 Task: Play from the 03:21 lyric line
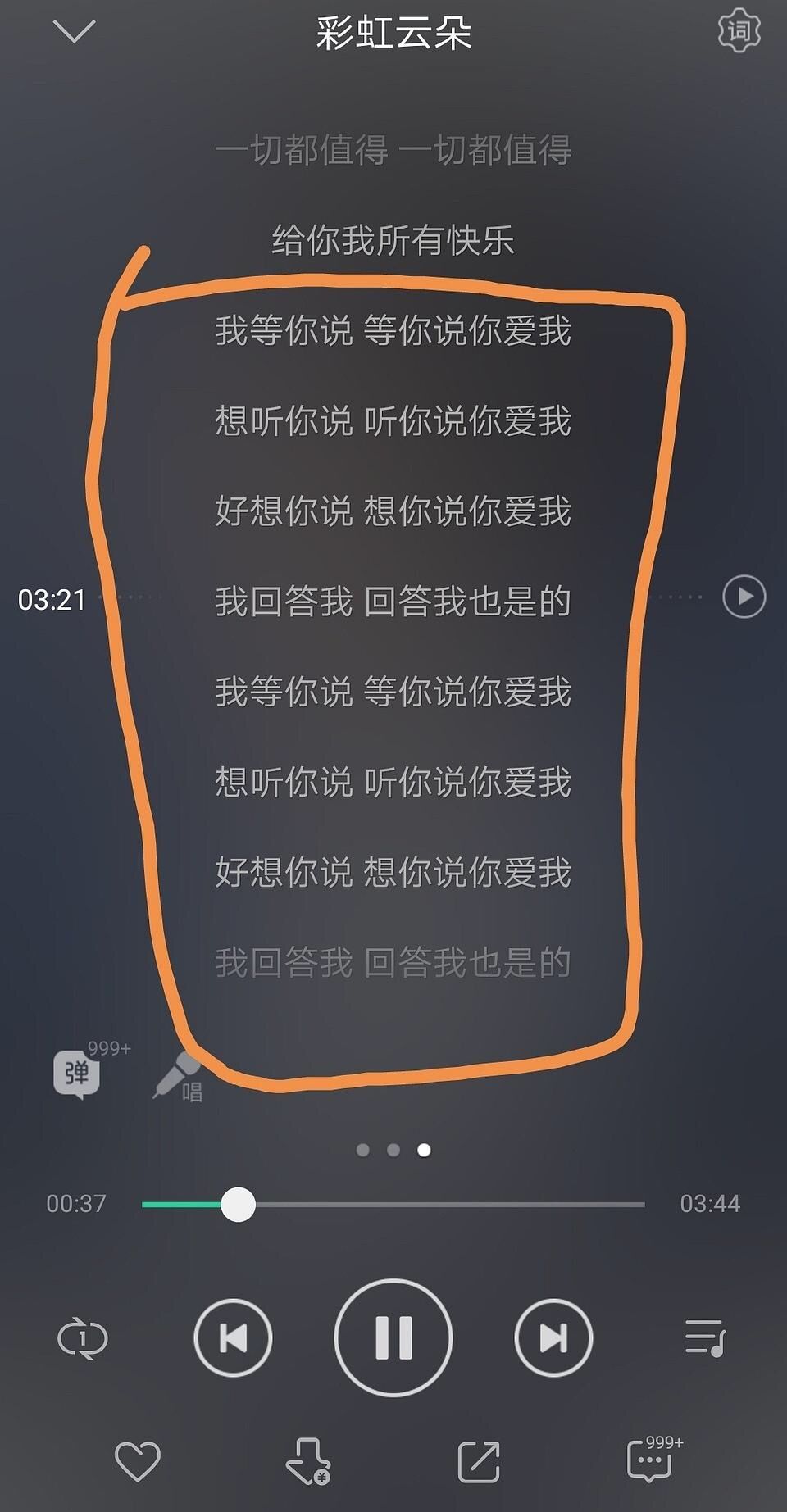744,597
